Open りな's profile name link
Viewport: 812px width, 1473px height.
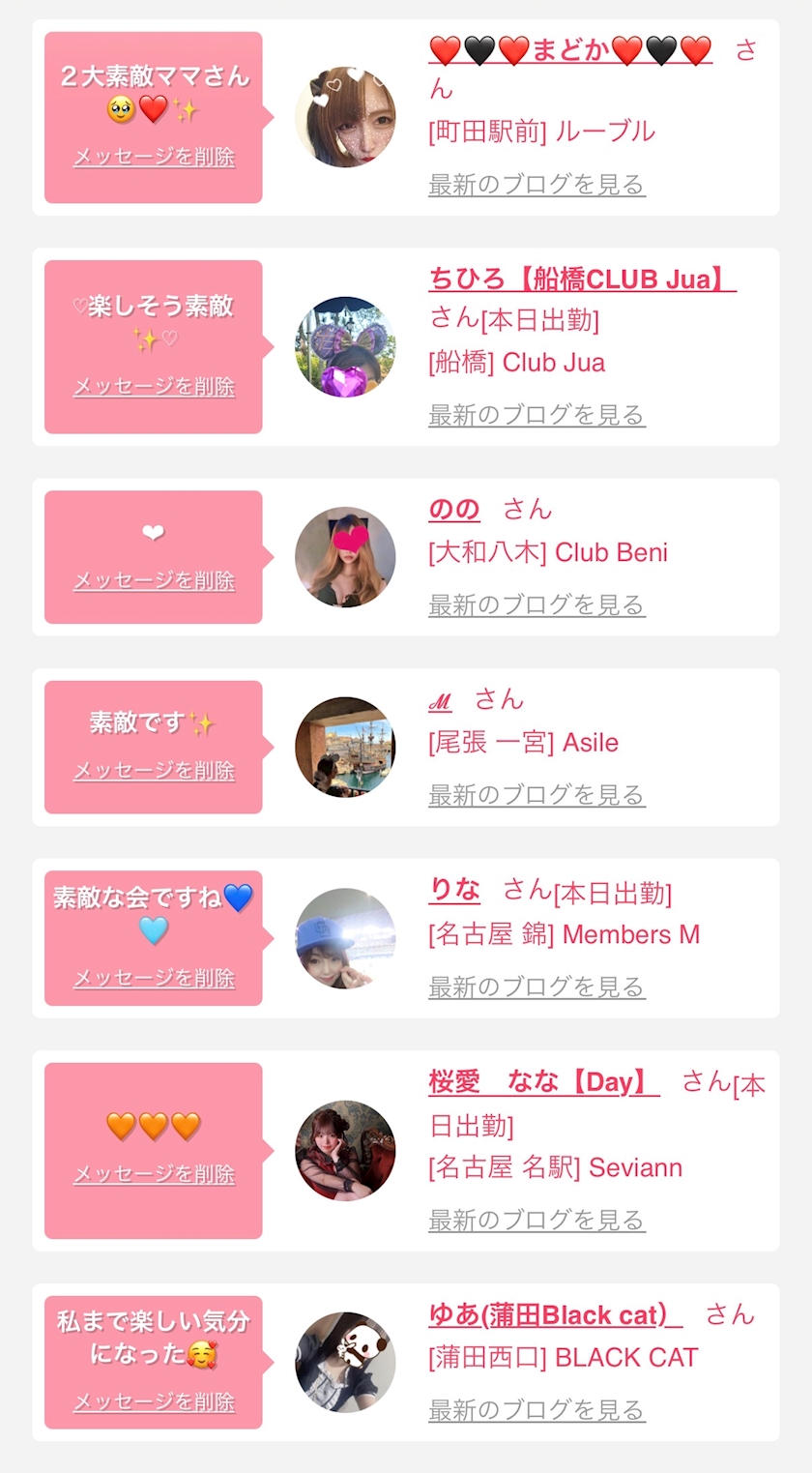click(x=454, y=890)
